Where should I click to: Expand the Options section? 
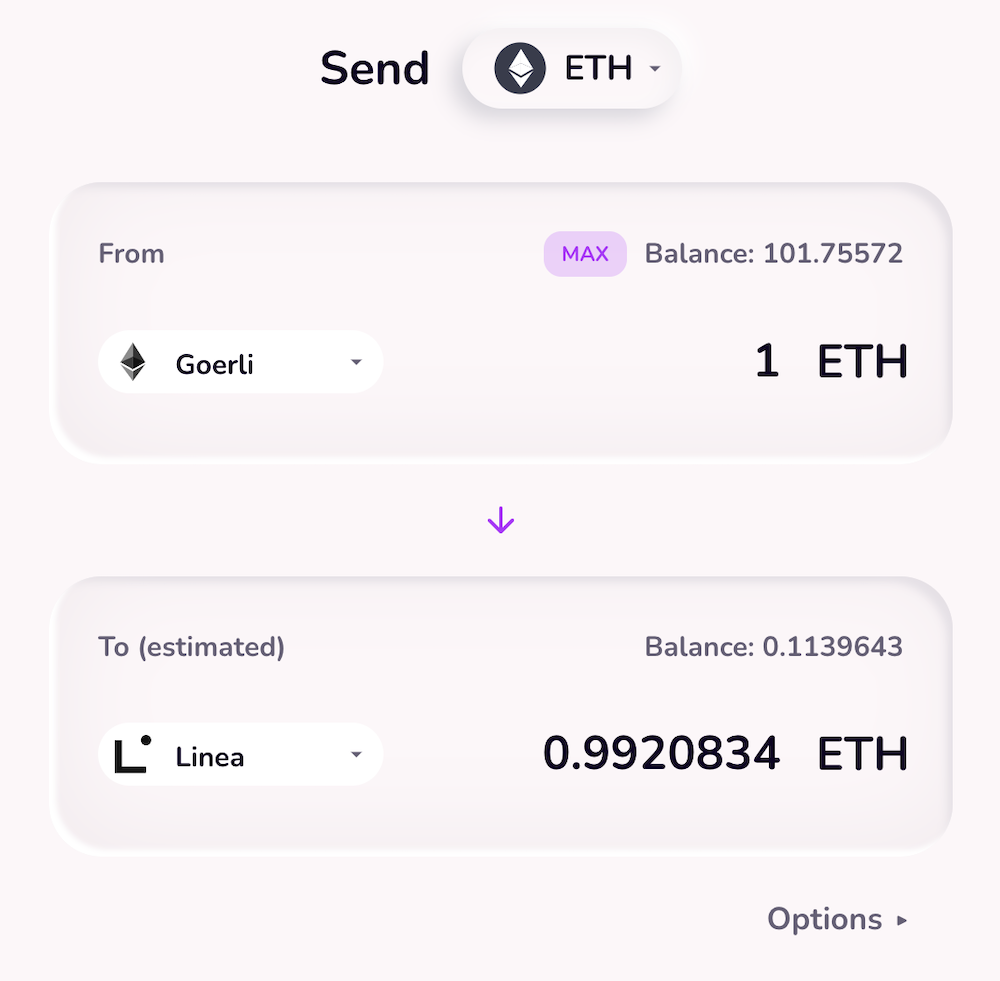pyautogui.click(x=837, y=919)
